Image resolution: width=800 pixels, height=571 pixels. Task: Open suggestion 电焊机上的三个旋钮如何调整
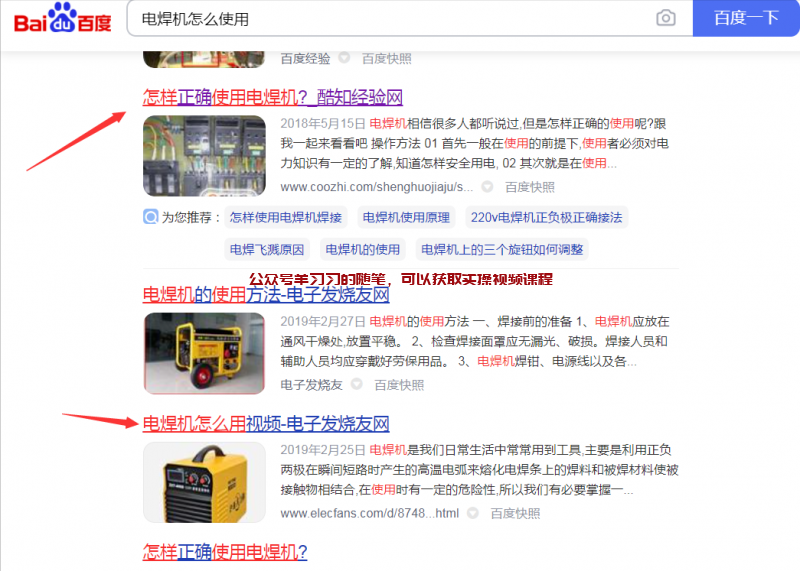click(502, 249)
